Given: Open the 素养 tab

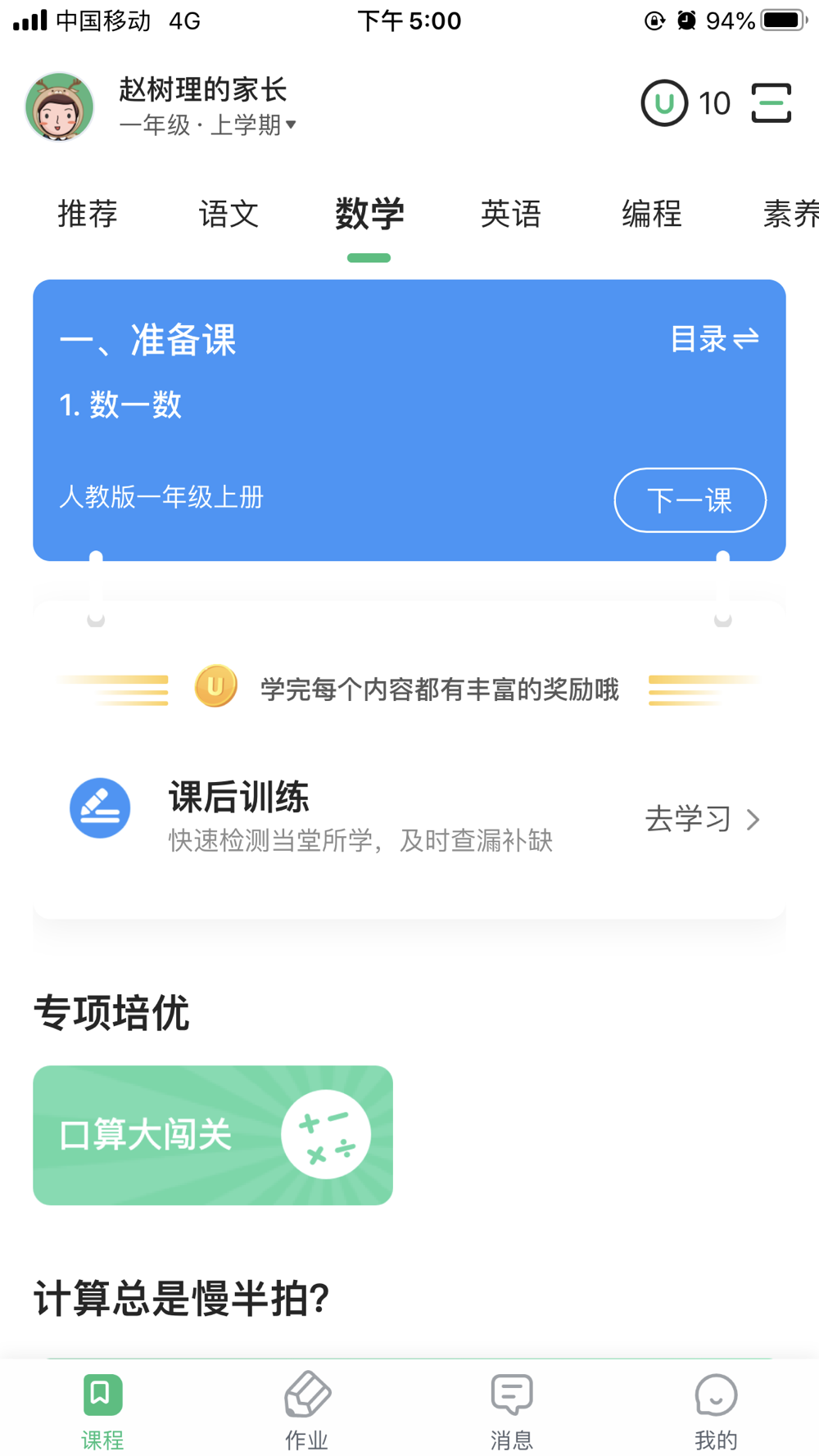Looking at the screenshot, I should (x=790, y=215).
